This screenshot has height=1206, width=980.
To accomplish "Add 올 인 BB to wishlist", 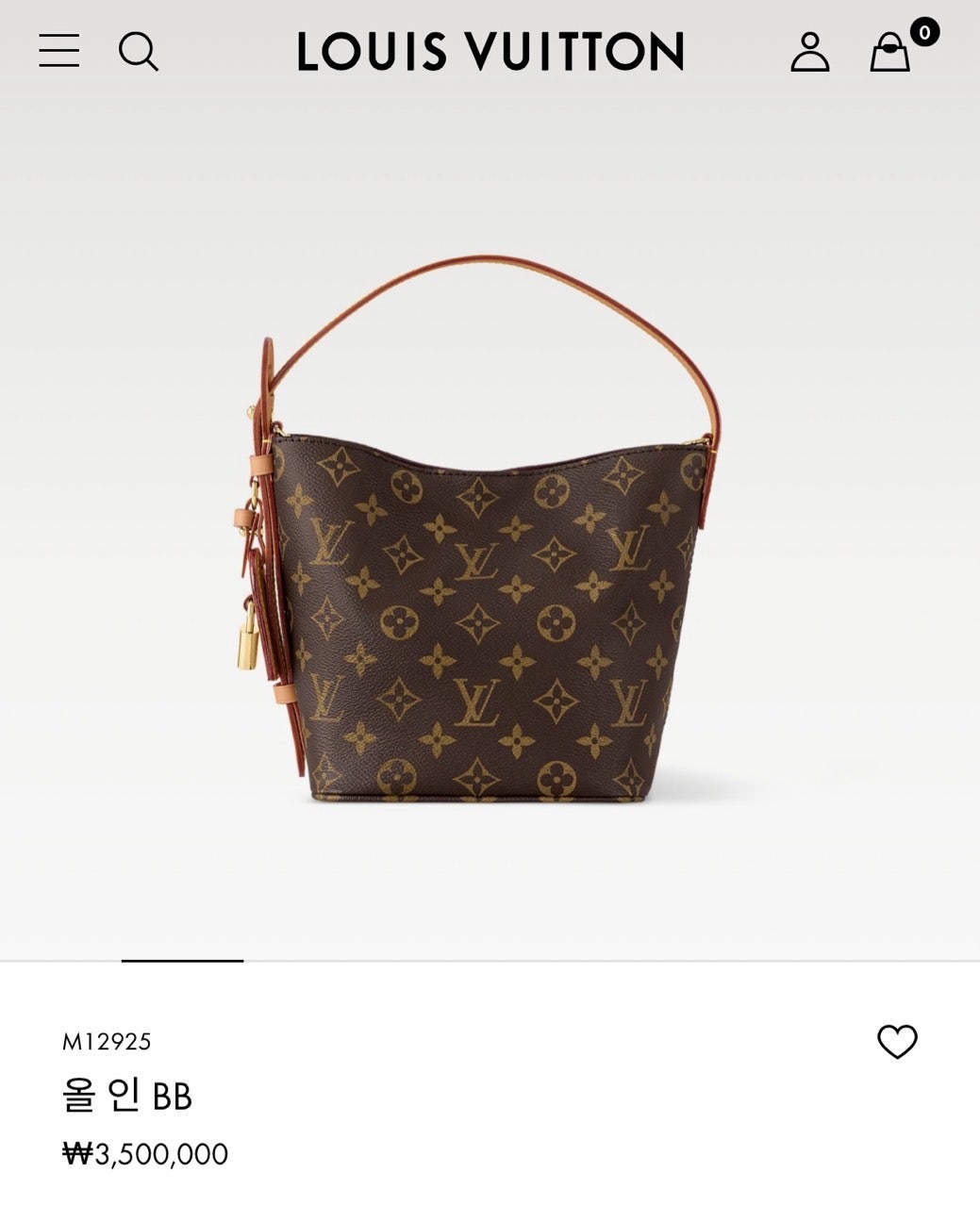I will click(897, 1042).
